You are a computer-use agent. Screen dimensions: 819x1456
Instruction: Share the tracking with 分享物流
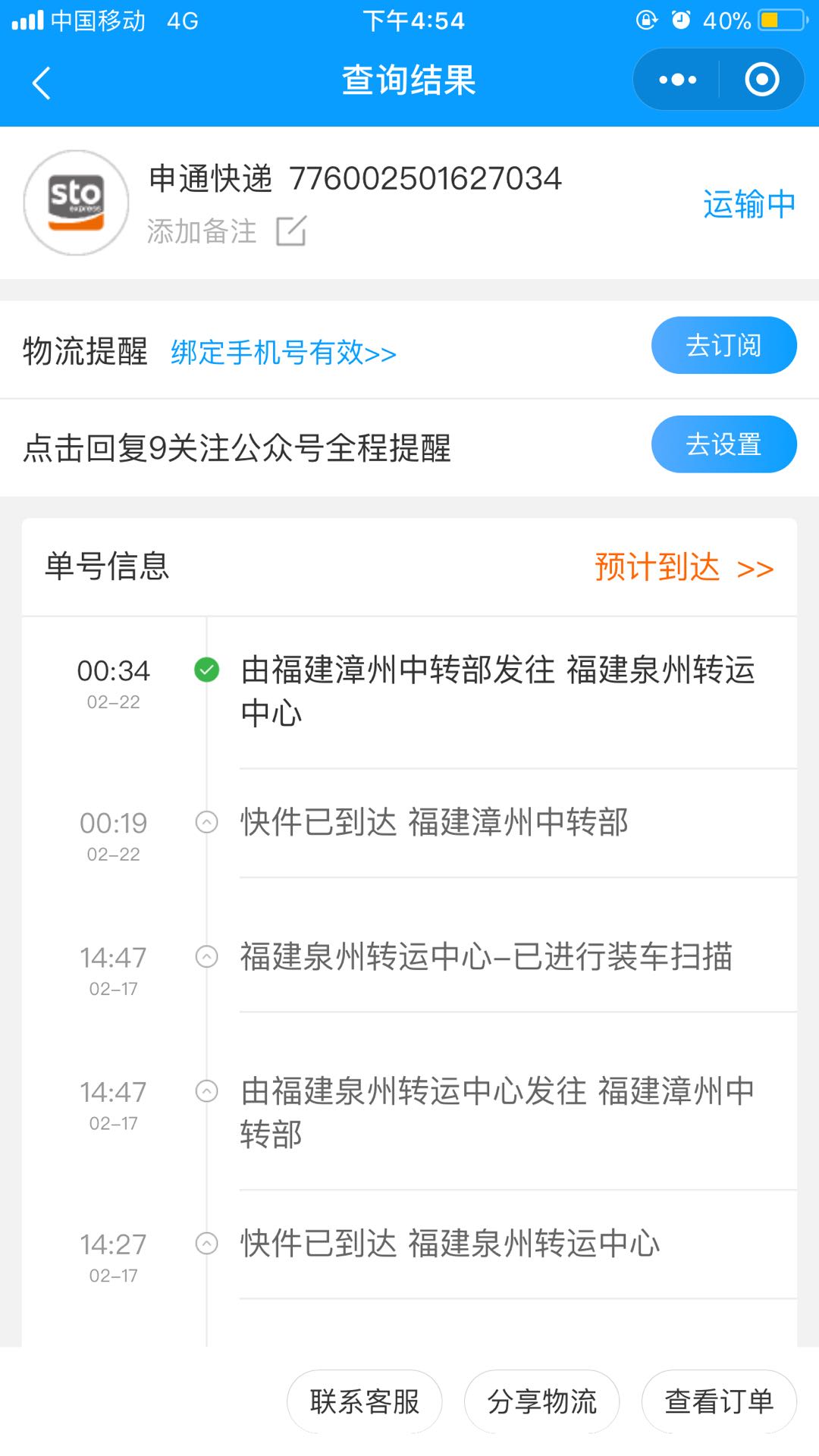(541, 1401)
